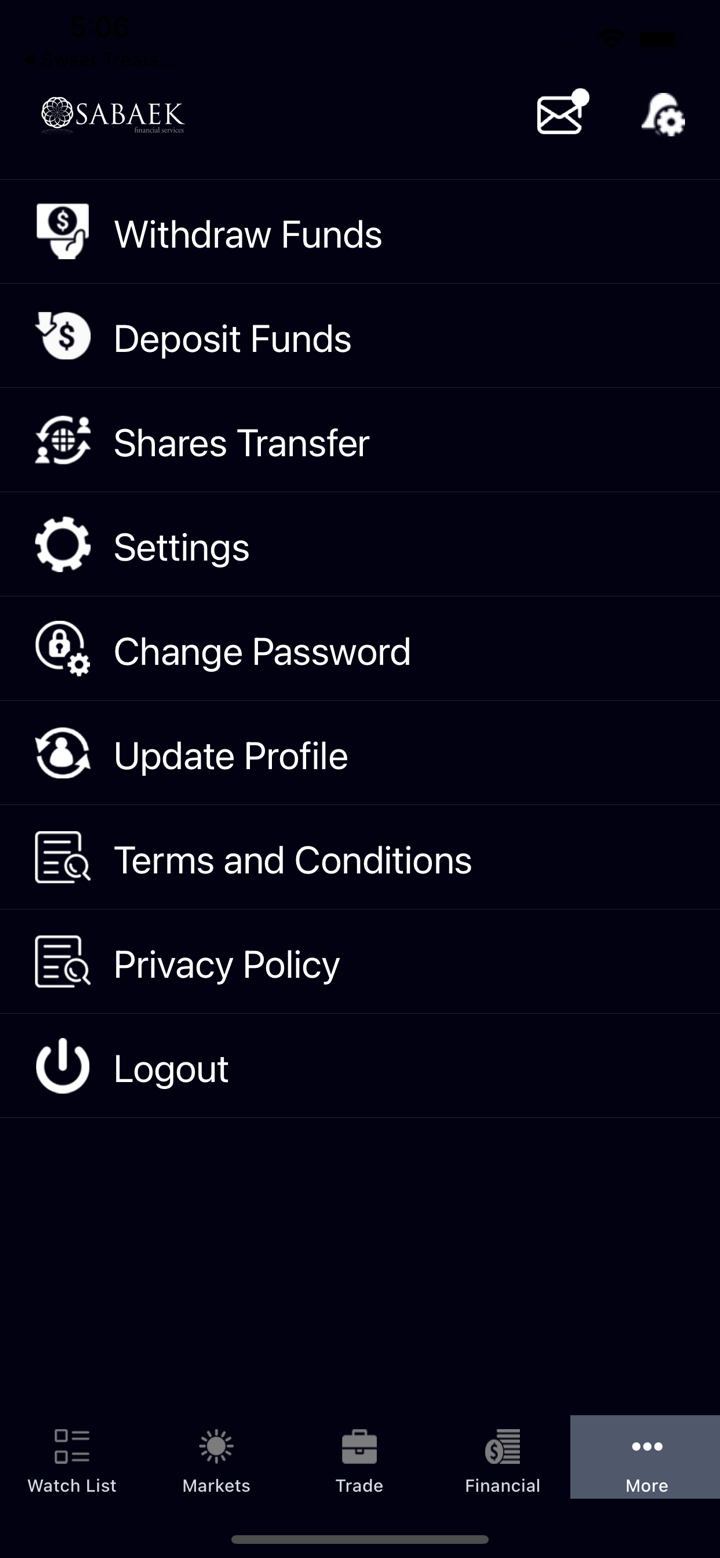Select the More tab
The height and width of the screenshot is (1558, 720).
tap(646, 1460)
